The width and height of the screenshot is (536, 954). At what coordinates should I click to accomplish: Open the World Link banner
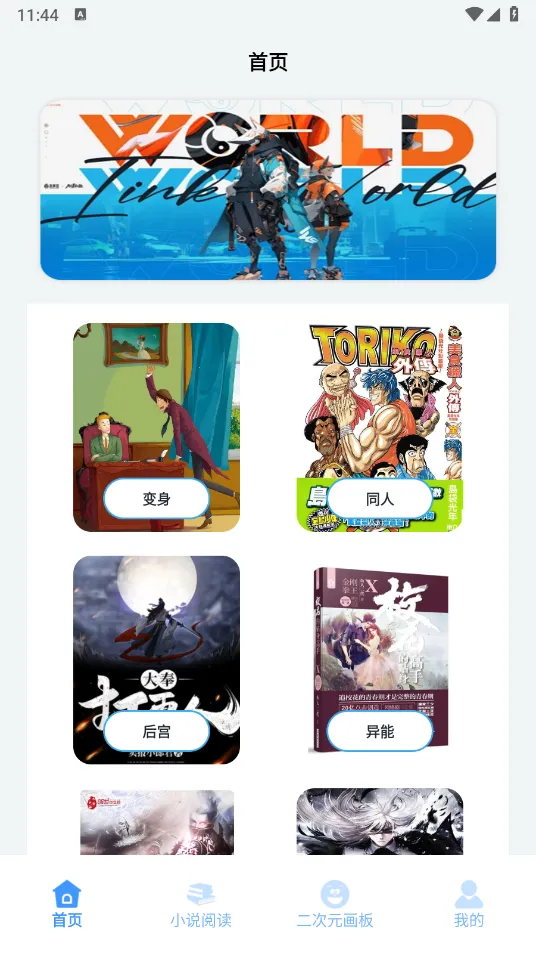[268, 190]
